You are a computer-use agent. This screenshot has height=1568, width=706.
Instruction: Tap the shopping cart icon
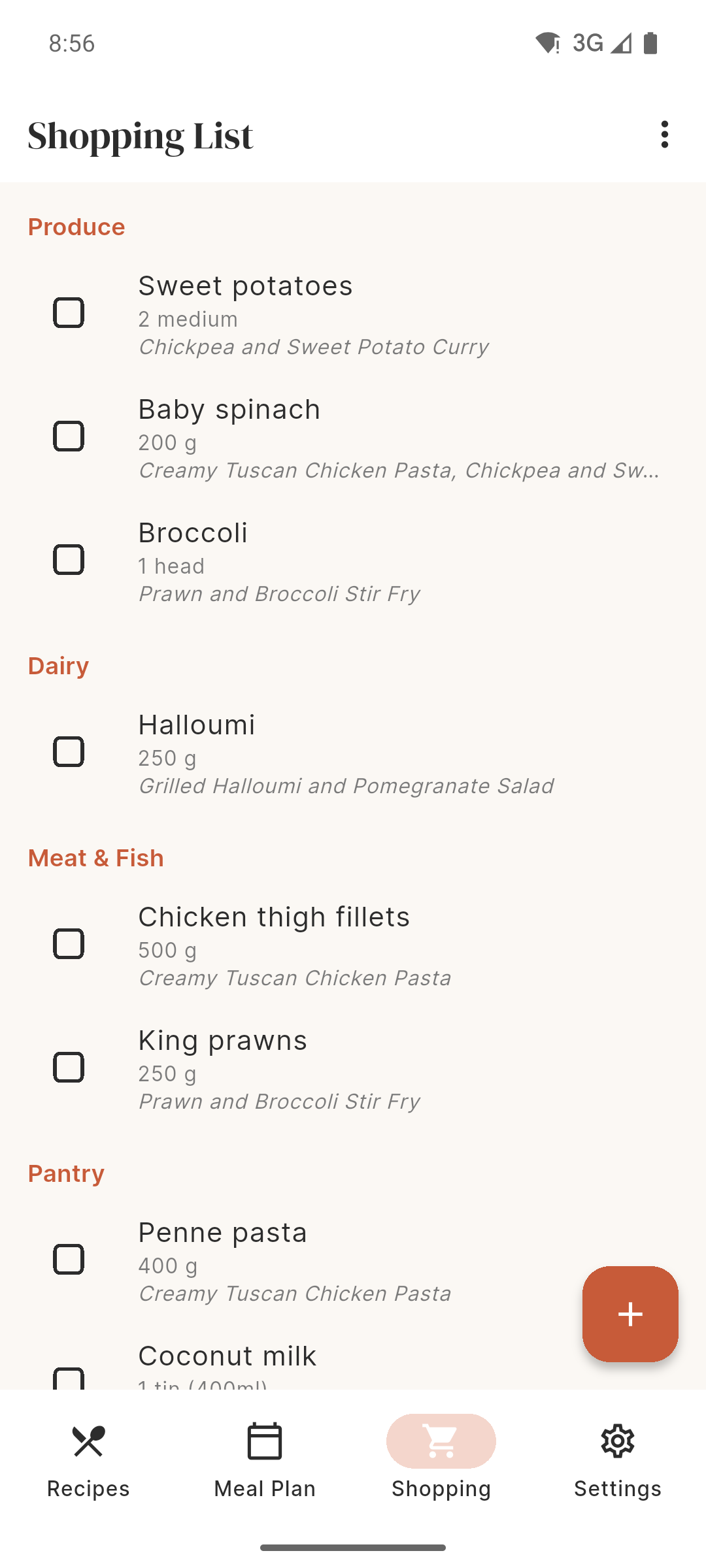tap(441, 1440)
